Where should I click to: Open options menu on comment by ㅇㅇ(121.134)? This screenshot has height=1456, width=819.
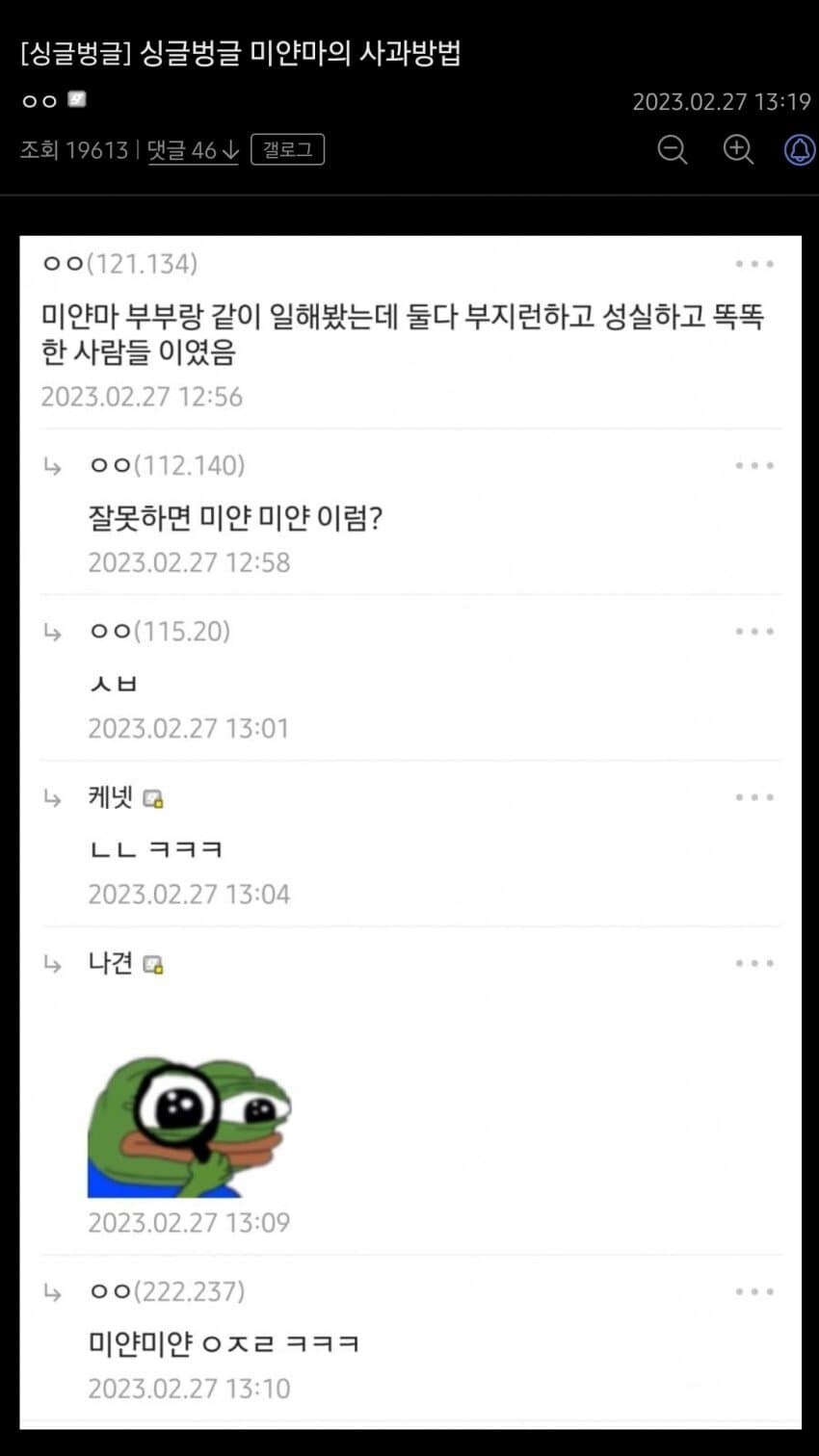click(753, 263)
